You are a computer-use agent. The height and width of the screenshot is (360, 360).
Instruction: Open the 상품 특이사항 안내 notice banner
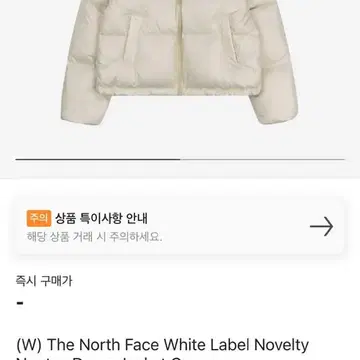(x=180, y=226)
